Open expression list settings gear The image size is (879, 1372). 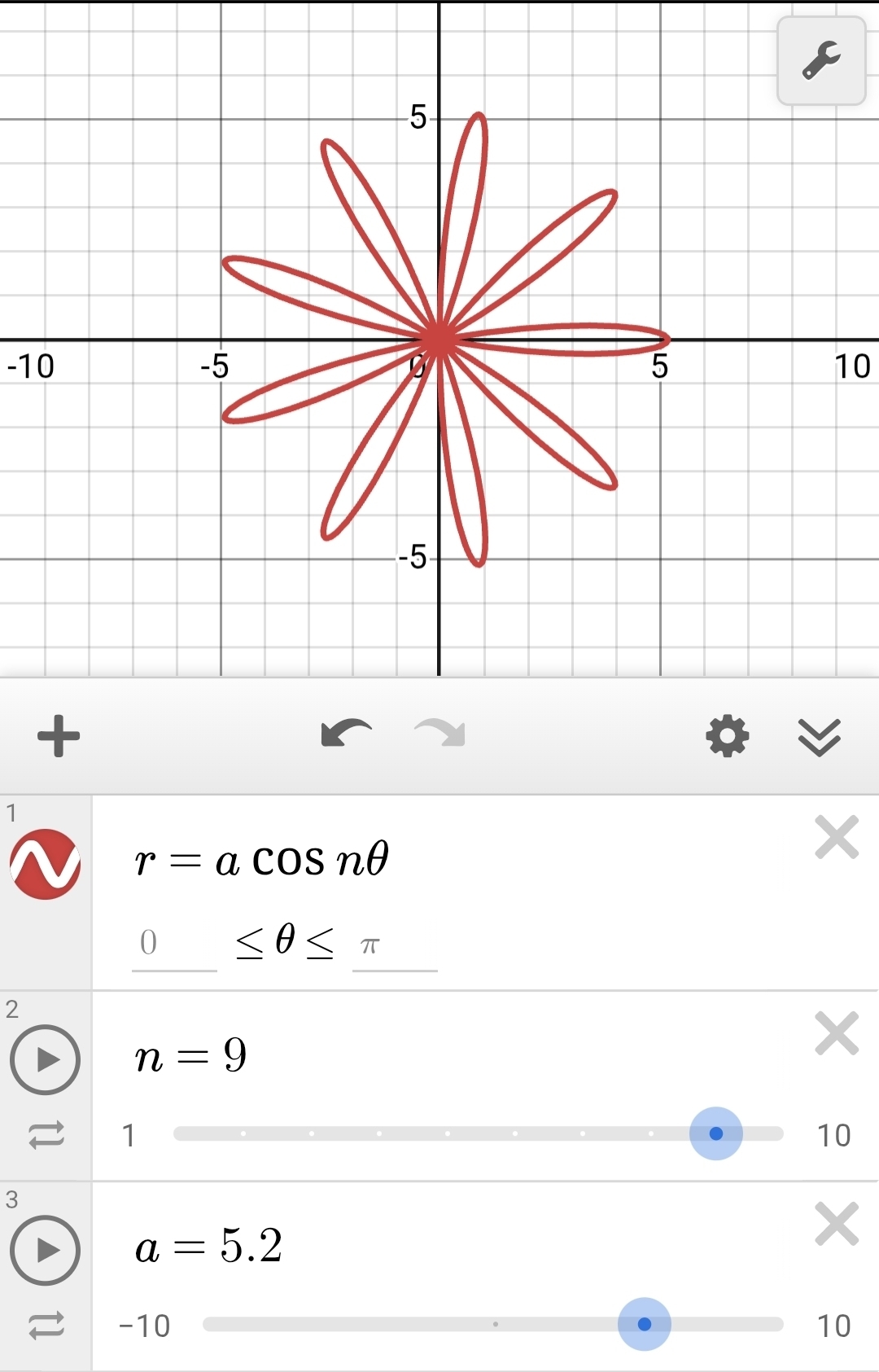(727, 736)
